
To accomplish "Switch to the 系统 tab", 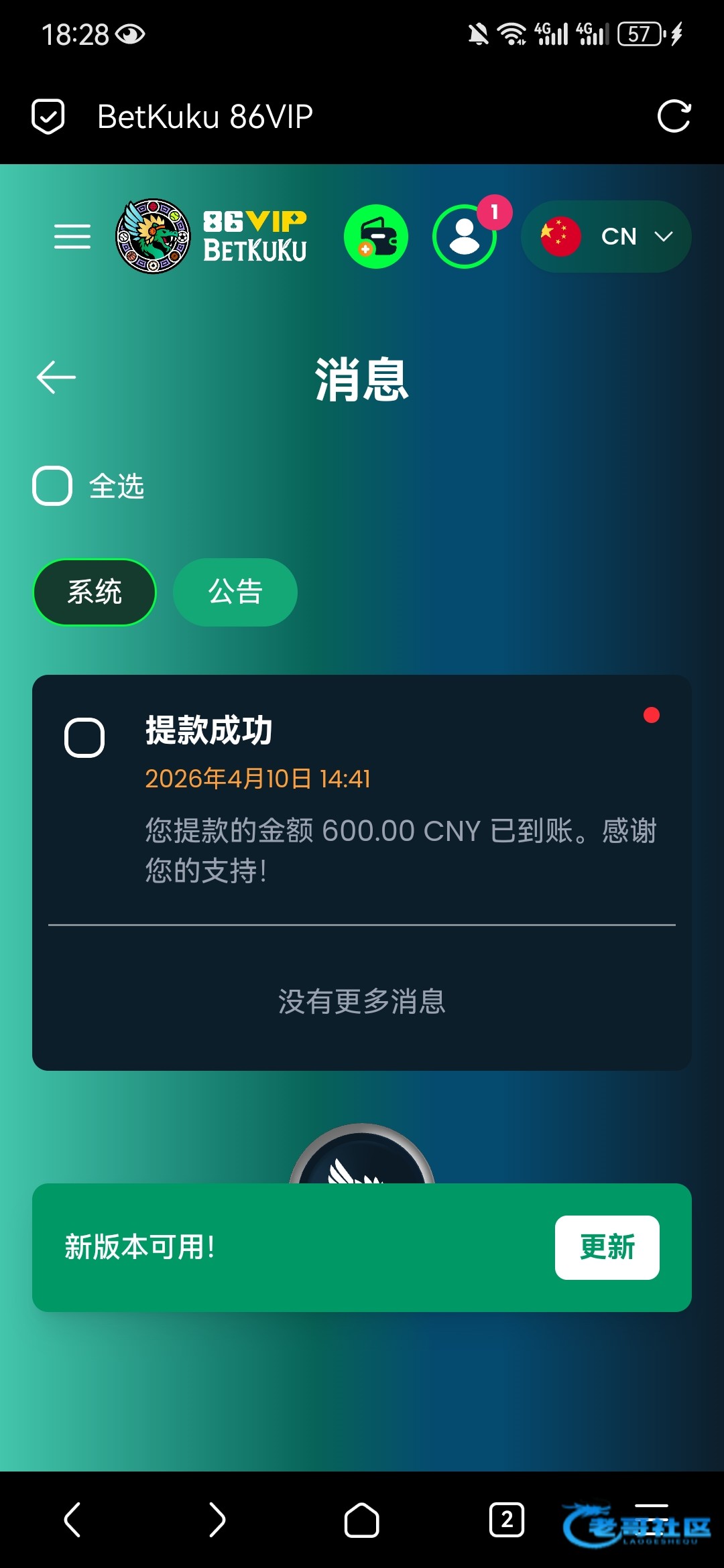I will pos(95,592).
